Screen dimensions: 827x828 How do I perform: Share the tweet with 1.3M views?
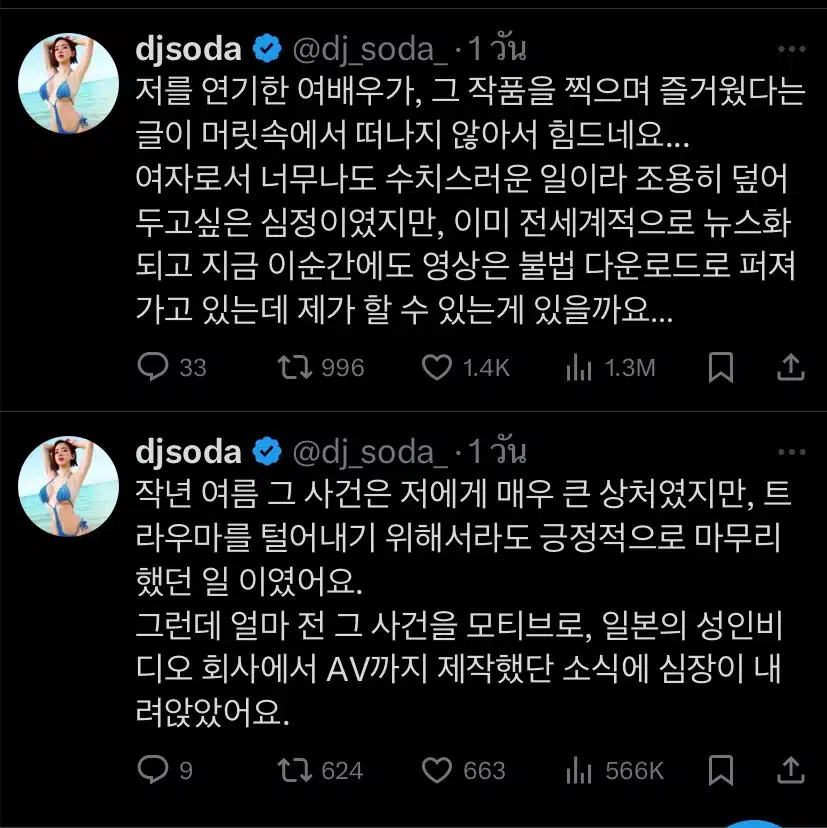tap(791, 368)
